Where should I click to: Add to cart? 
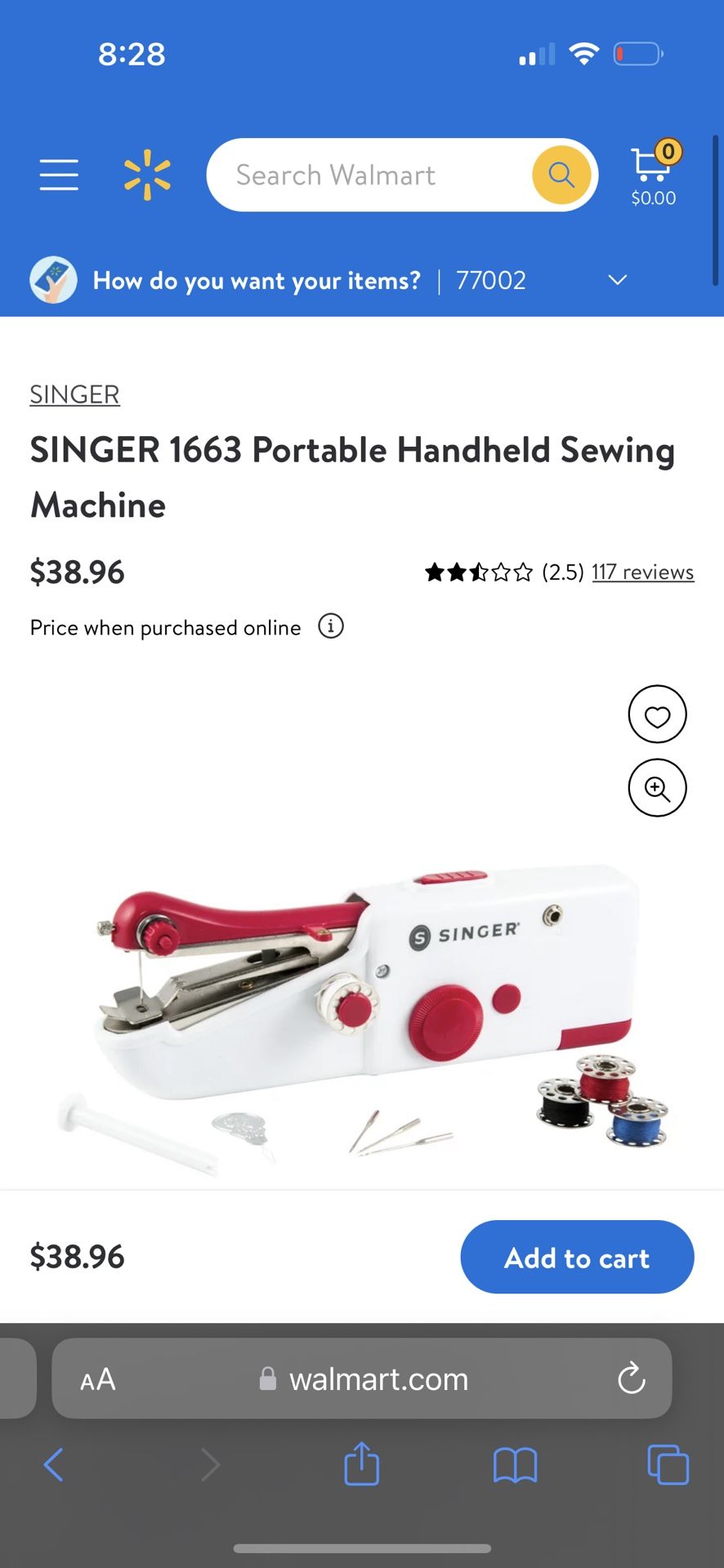point(577,1257)
